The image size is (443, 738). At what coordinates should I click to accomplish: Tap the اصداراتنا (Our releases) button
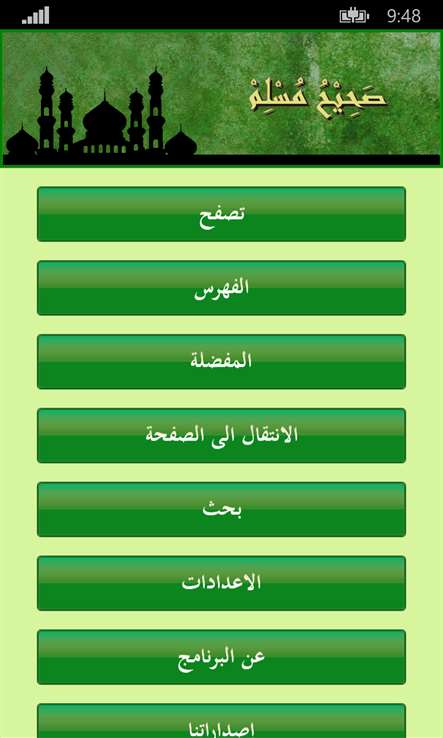point(221,721)
